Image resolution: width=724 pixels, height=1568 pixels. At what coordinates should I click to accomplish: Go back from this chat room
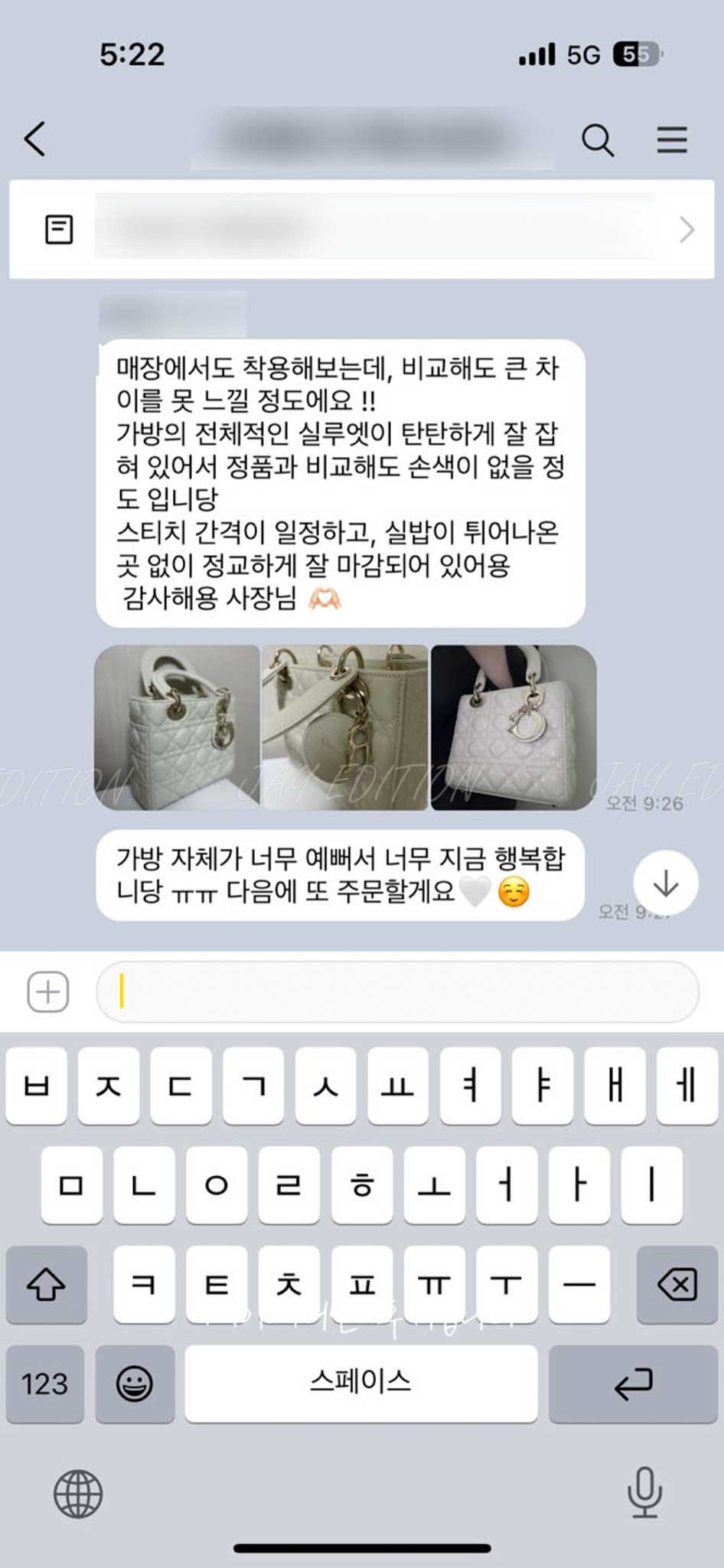35,139
